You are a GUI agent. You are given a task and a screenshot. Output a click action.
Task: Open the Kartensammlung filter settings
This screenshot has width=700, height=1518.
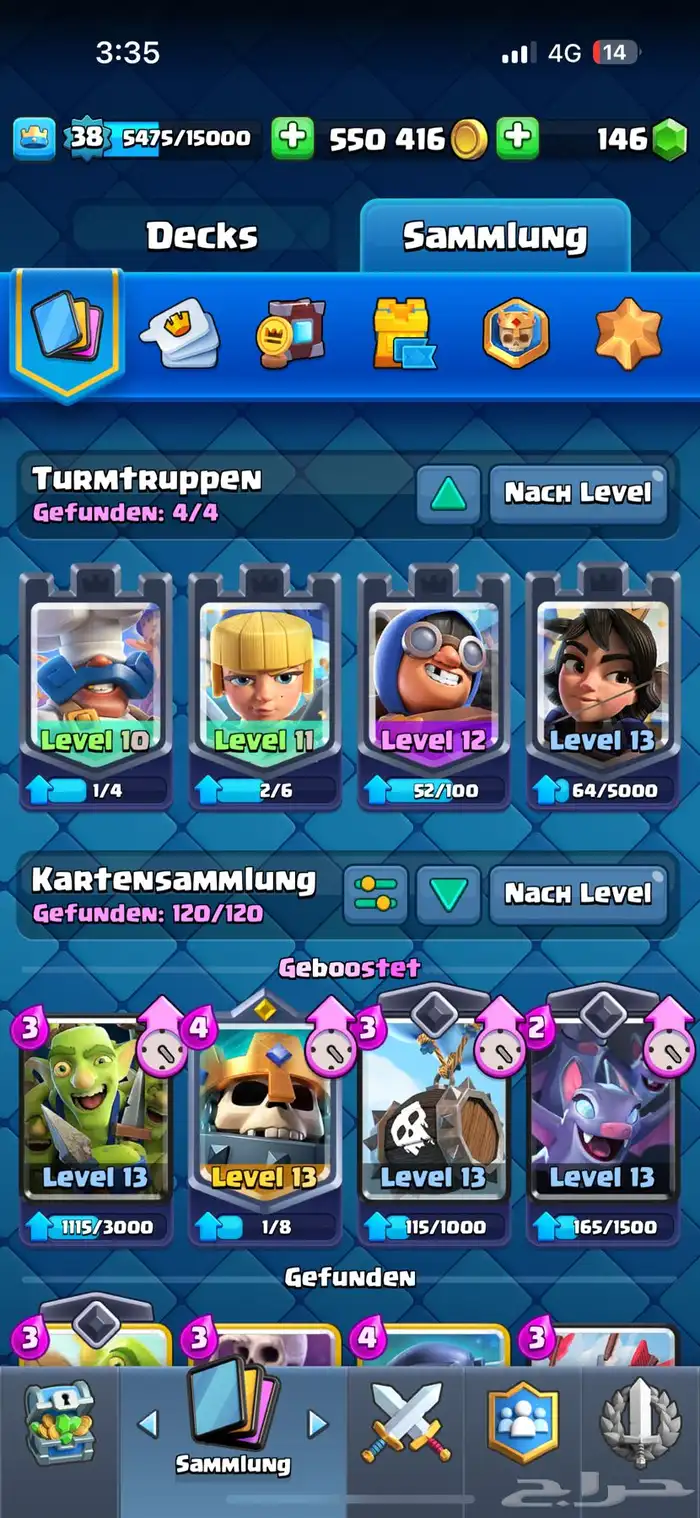[376, 894]
